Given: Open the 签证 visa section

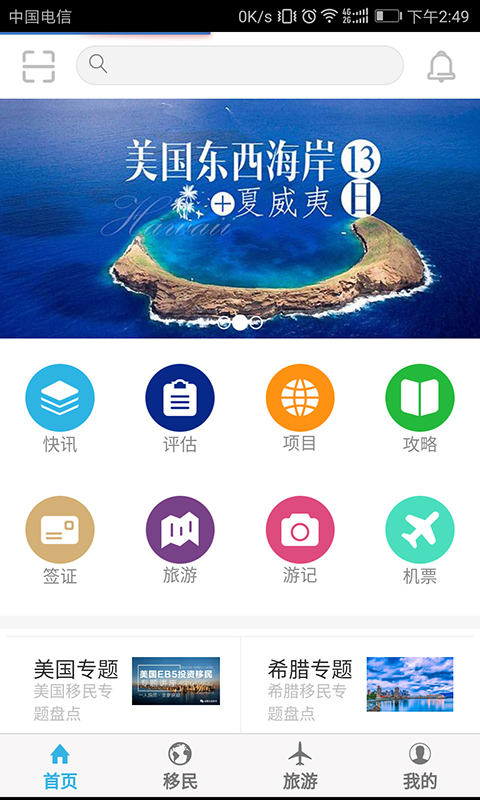Looking at the screenshot, I should (x=60, y=541).
